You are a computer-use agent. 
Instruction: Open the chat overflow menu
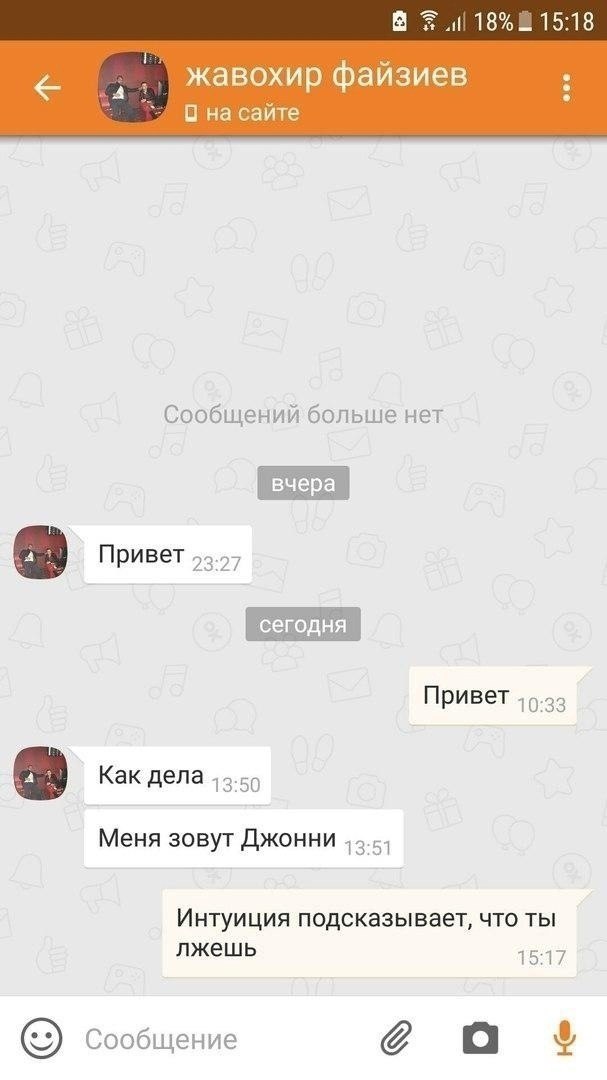click(x=566, y=88)
